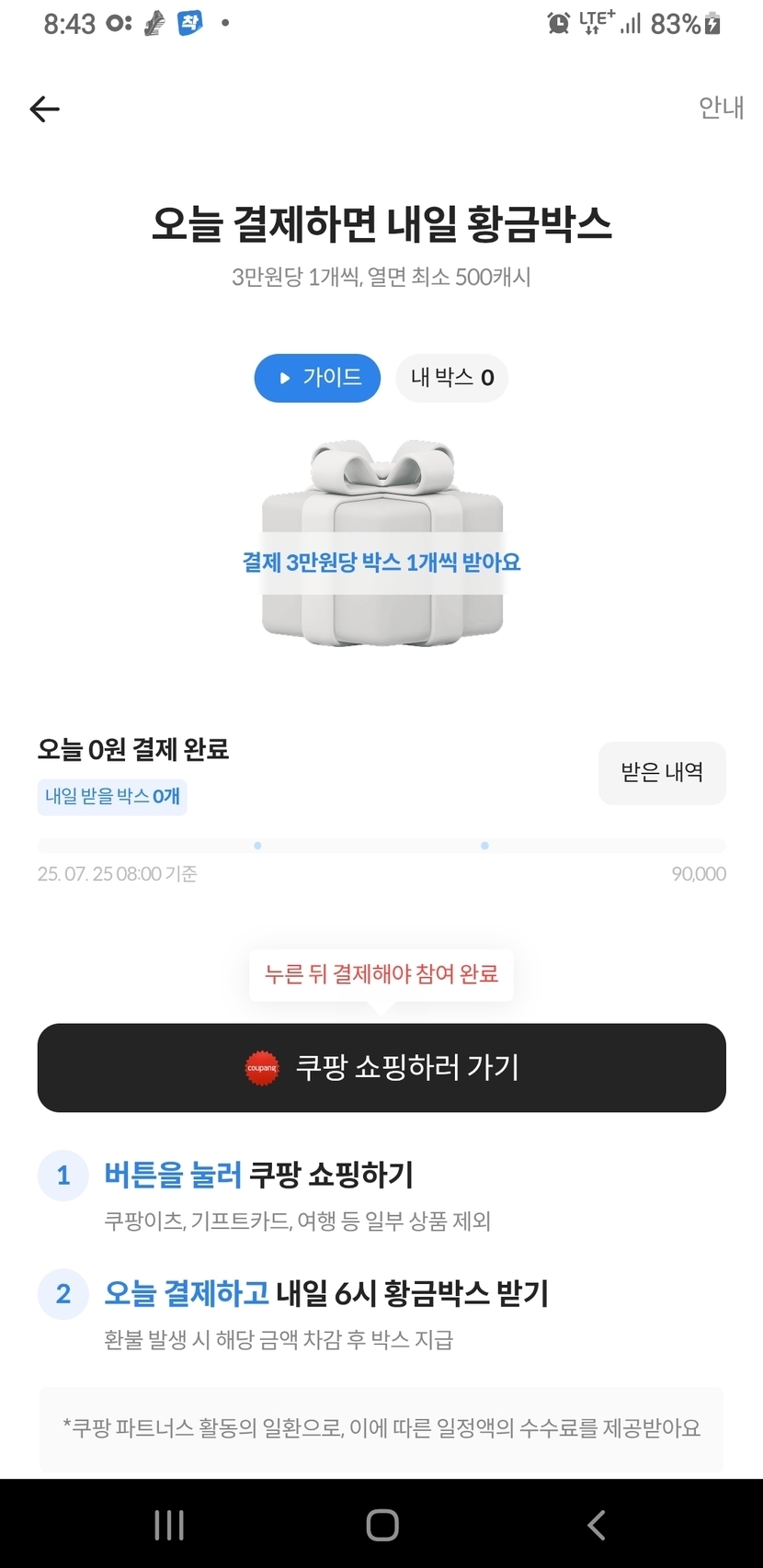The image size is (763, 1568).
Task: Go back using the top arrow
Action: [x=44, y=109]
